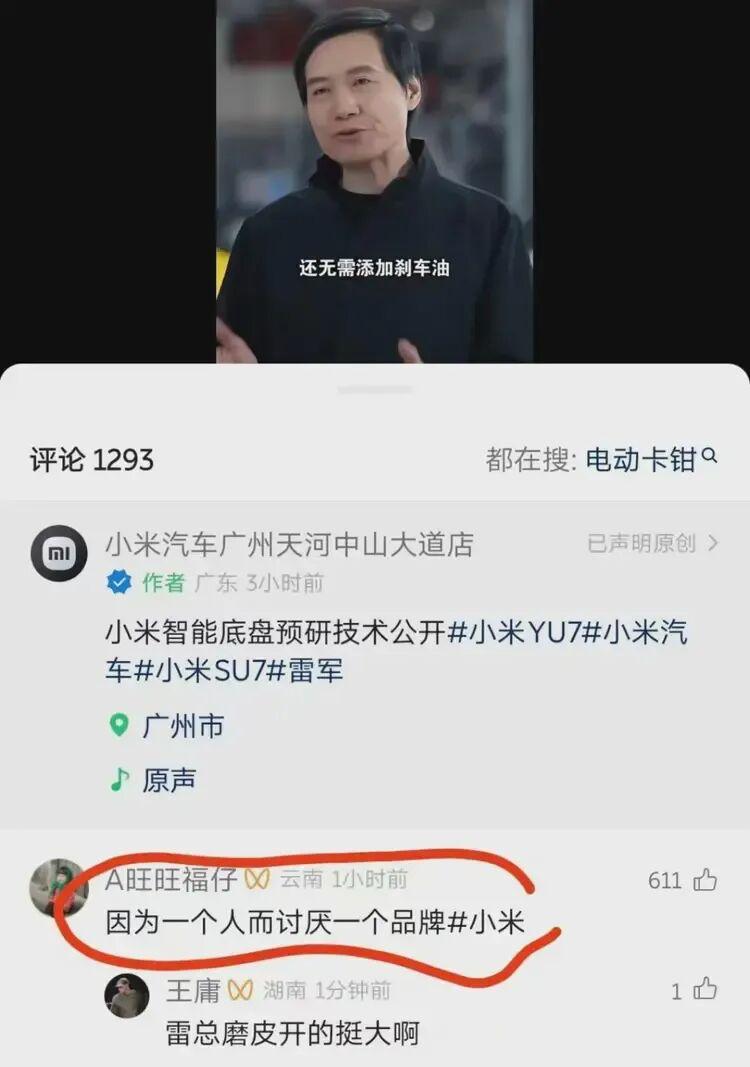
Task: View 王庸's profile avatar
Action: (128, 995)
